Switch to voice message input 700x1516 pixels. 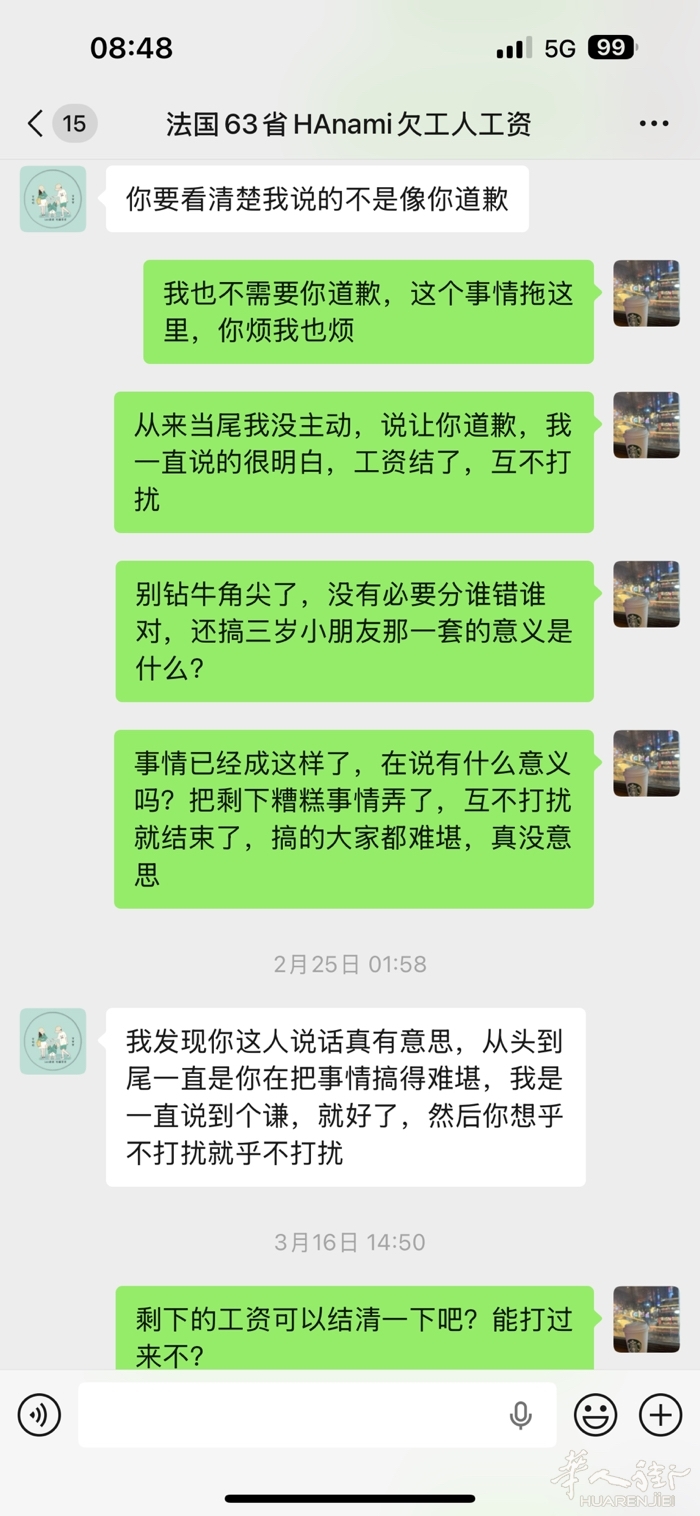(39, 1415)
